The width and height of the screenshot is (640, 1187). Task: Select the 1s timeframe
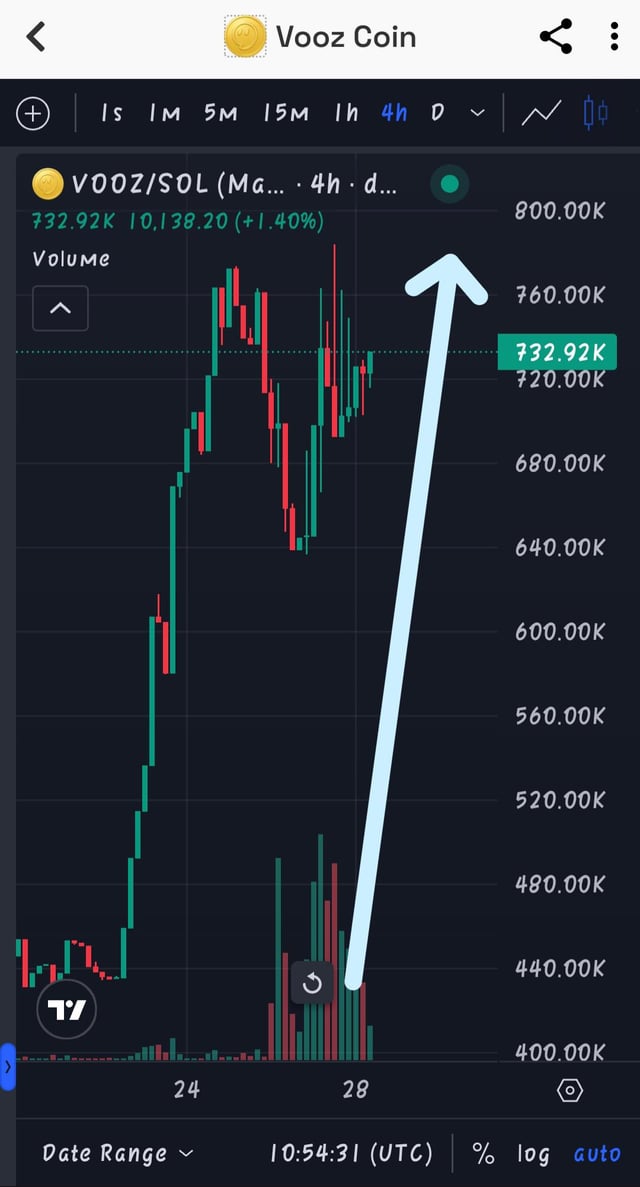tap(112, 113)
